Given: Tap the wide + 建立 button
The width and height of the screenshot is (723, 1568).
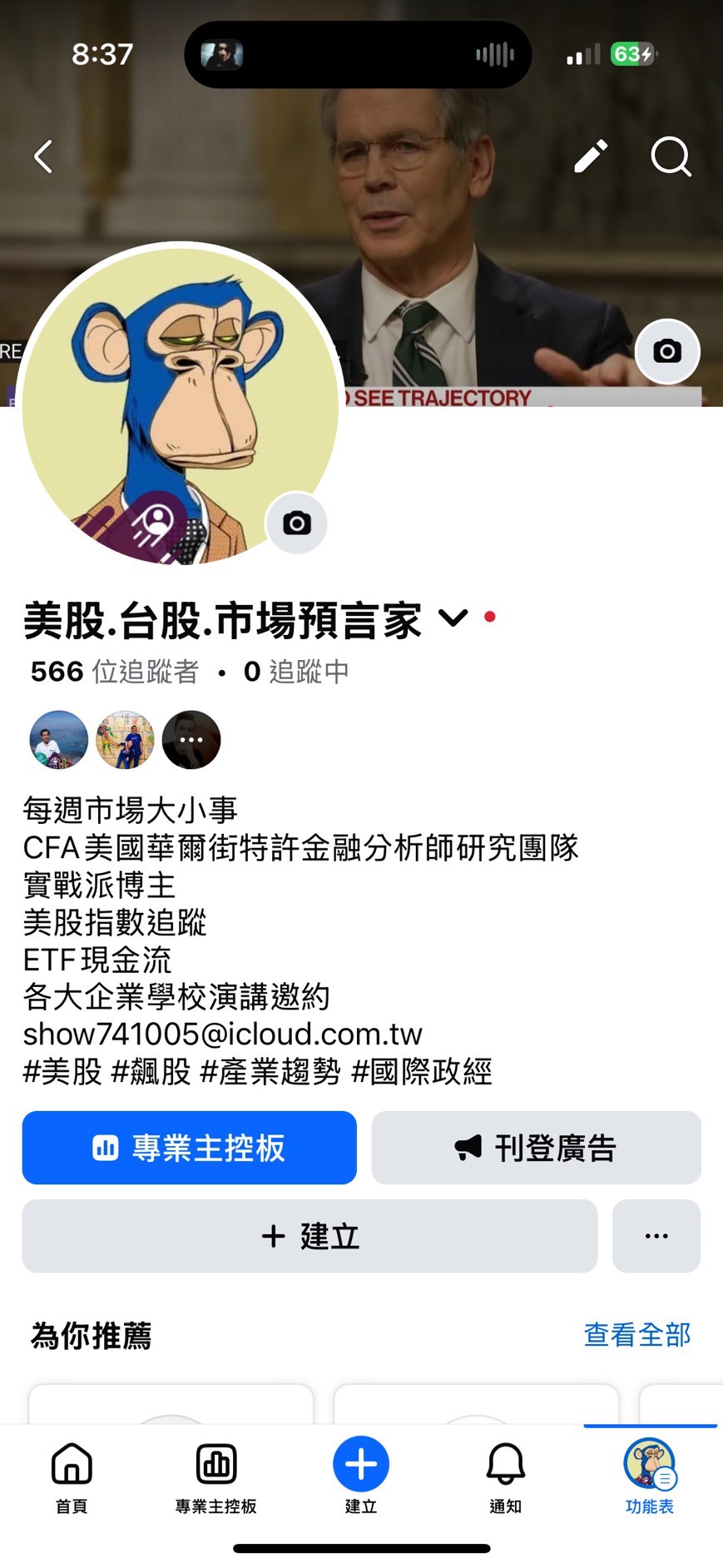Looking at the screenshot, I should point(310,1236).
